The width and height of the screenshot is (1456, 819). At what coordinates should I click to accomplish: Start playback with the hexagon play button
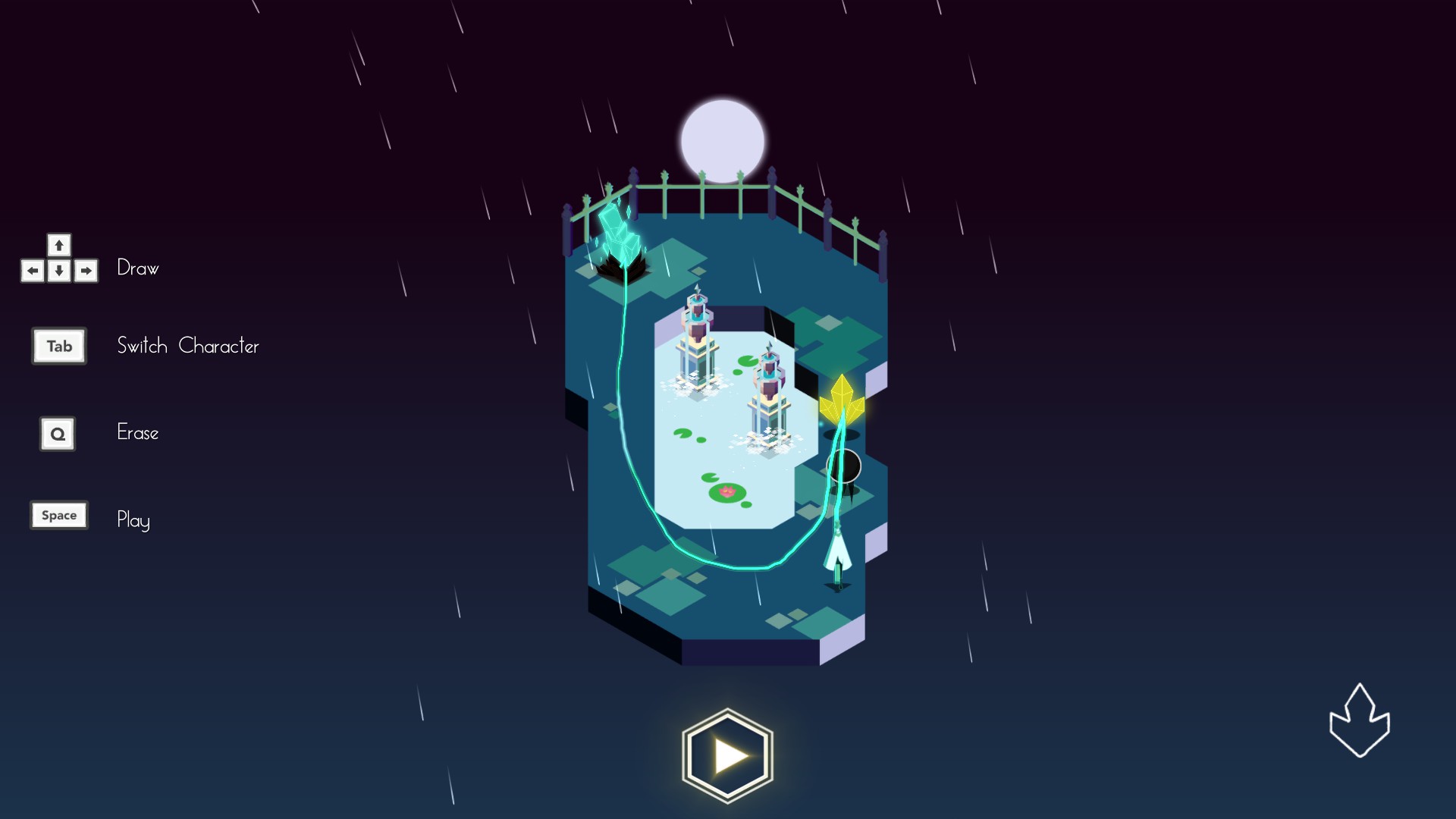click(727, 755)
